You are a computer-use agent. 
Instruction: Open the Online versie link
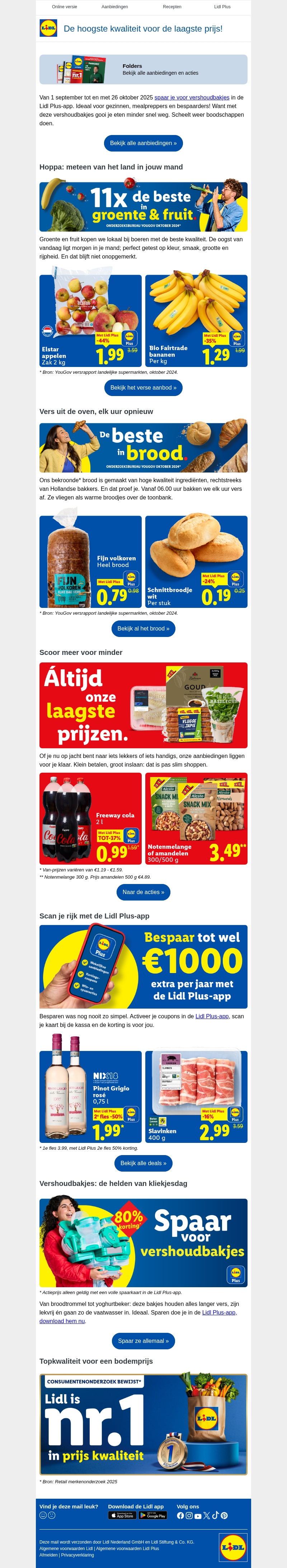coord(65,7)
